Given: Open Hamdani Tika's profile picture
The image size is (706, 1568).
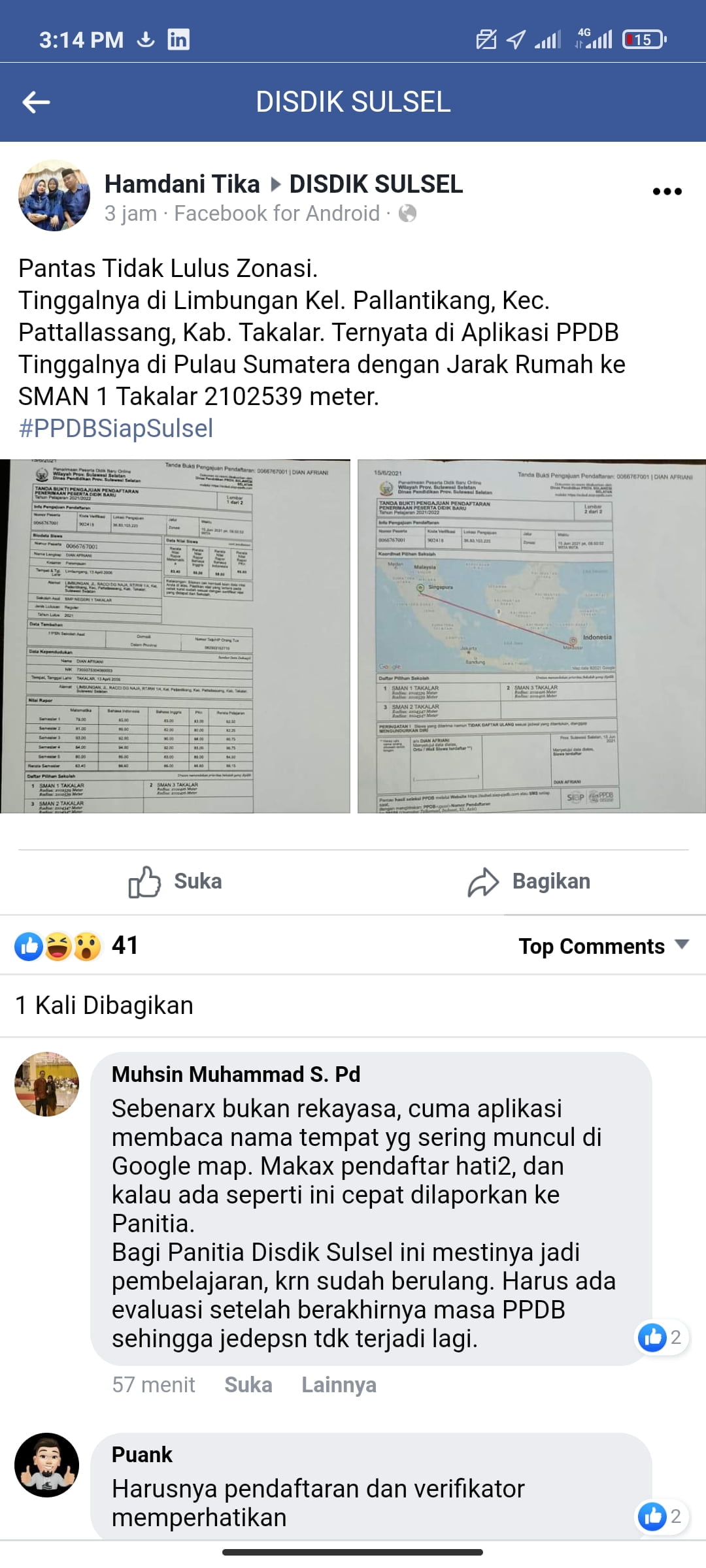Looking at the screenshot, I should (x=54, y=195).
